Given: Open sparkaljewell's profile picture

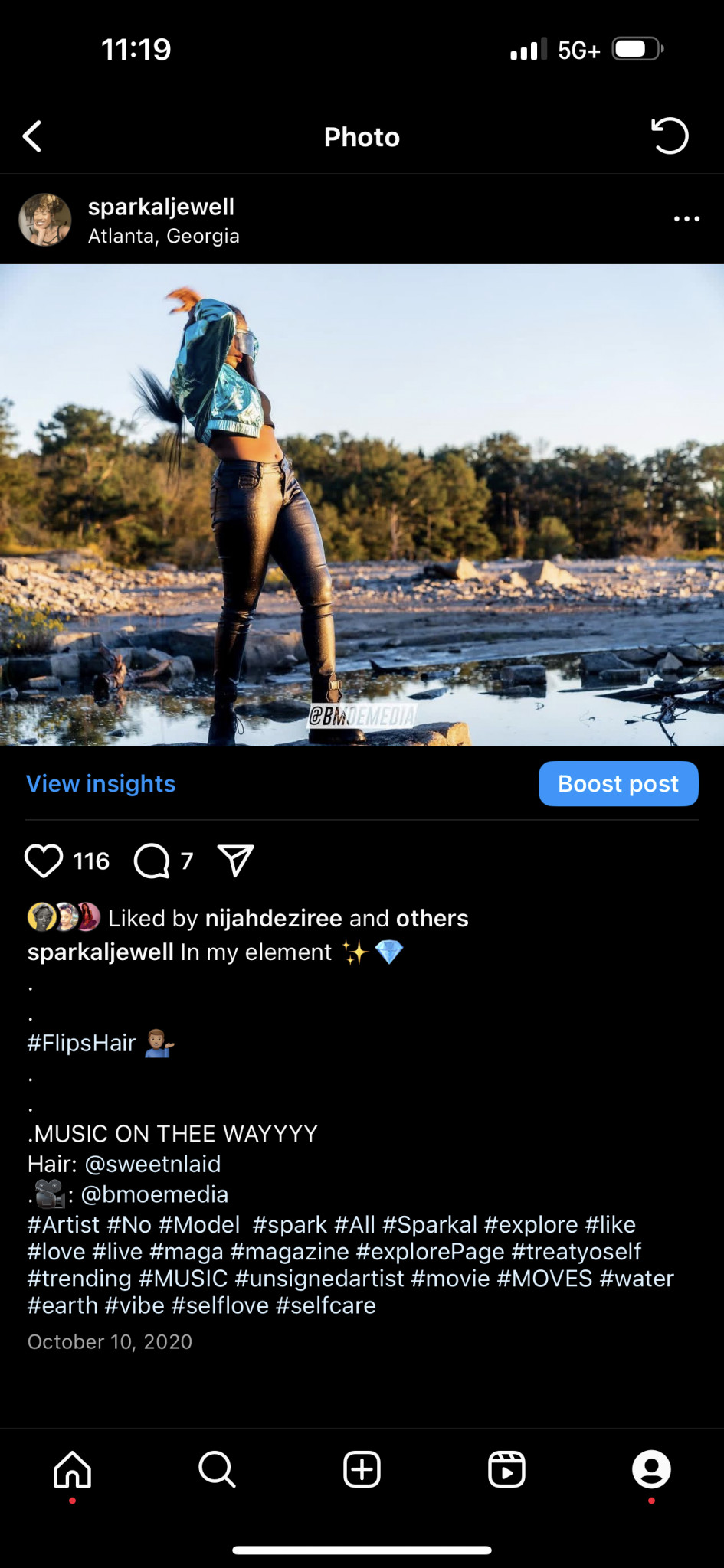Looking at the screenshot, I should pos(45,220).
